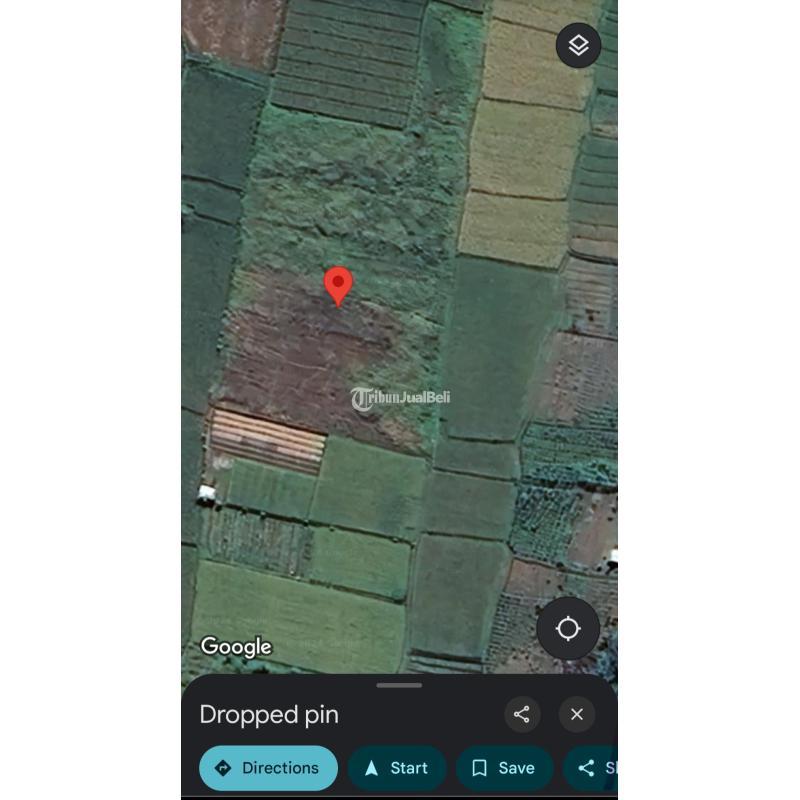Open the map layers selector
This screenshot has height=800, width=800.
pos(578,45)
